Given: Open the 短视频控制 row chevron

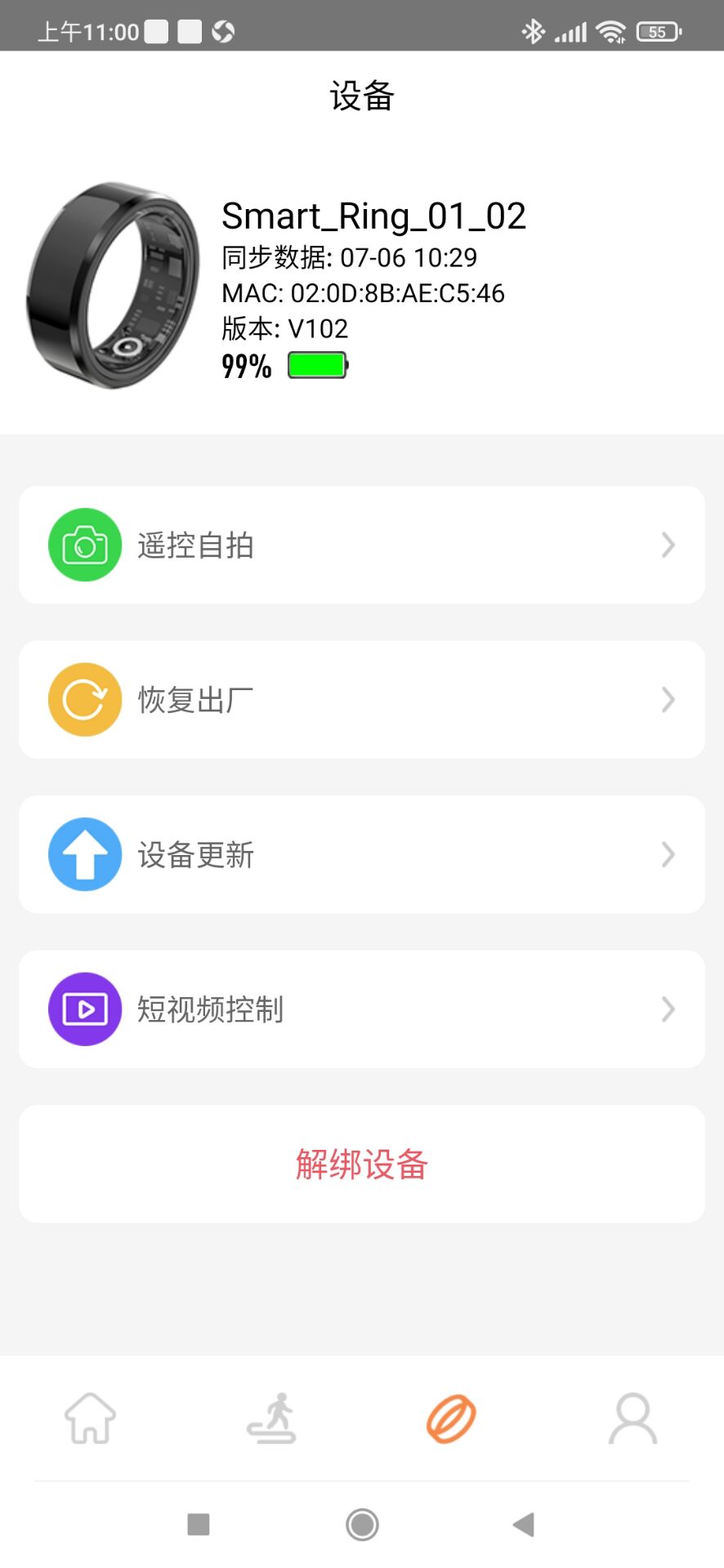Looking at the screenshot, I should pyautogui.click(x=668, y=1009).
